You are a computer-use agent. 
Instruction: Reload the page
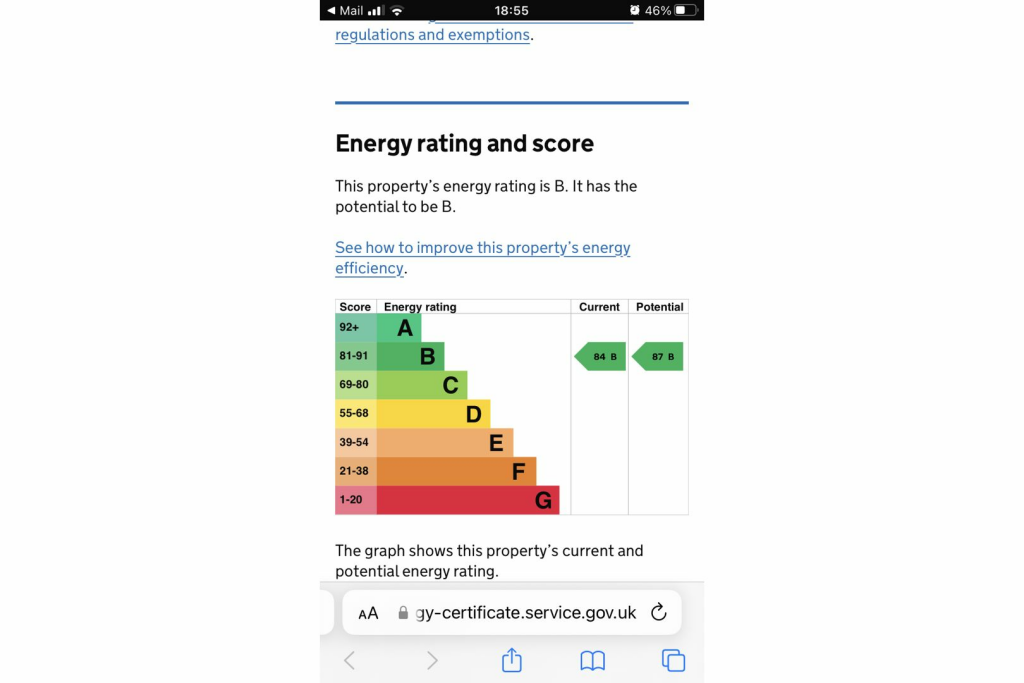[658, 613]
